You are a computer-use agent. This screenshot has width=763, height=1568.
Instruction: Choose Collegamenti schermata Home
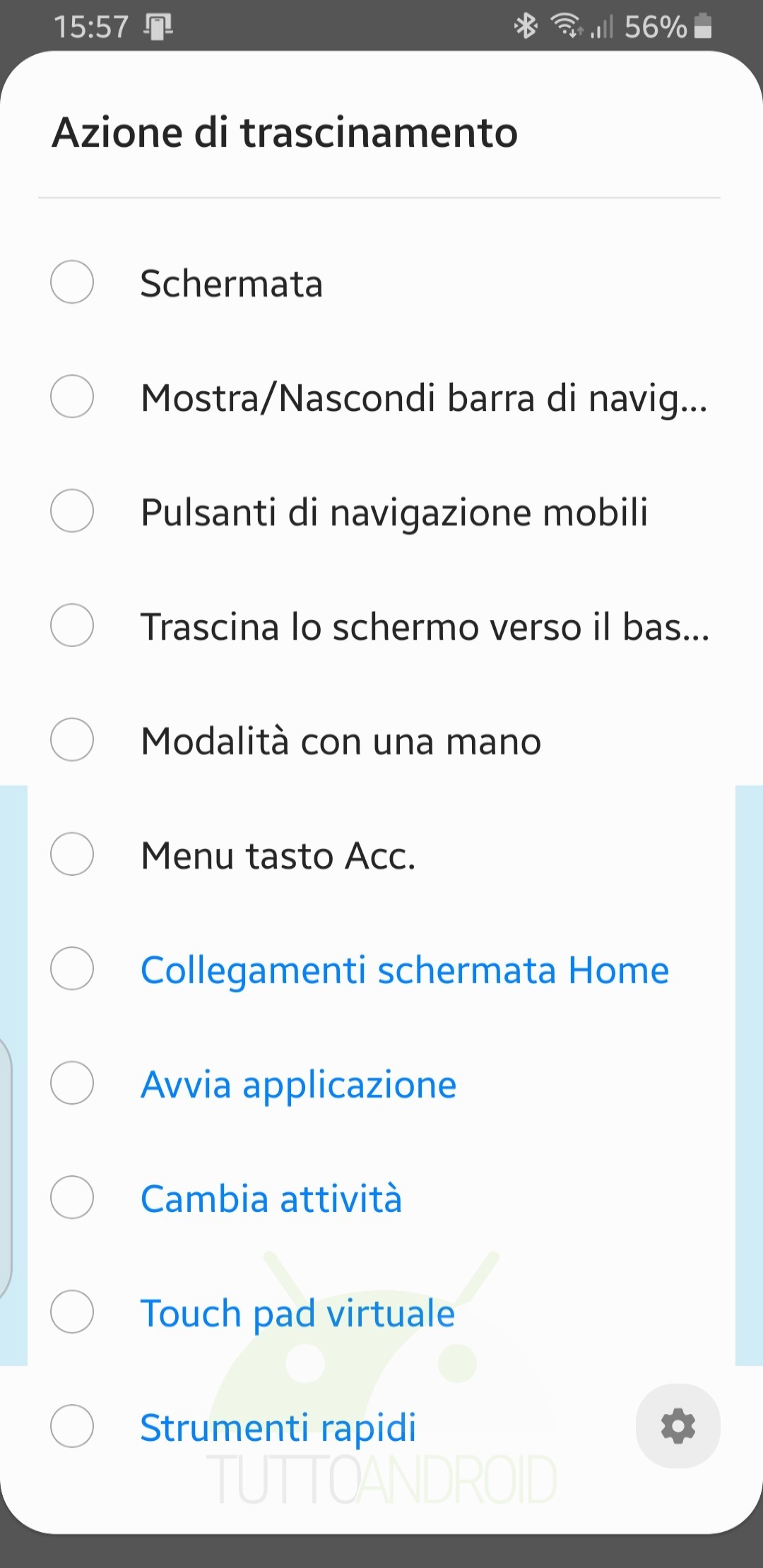click(x=381, y=969)
